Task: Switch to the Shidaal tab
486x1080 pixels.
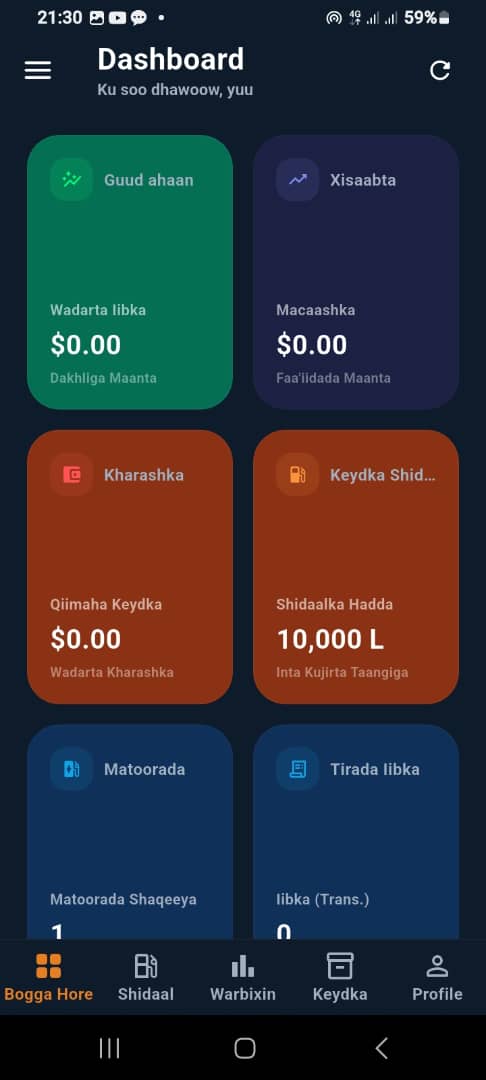Action: [x=145, y=977]
